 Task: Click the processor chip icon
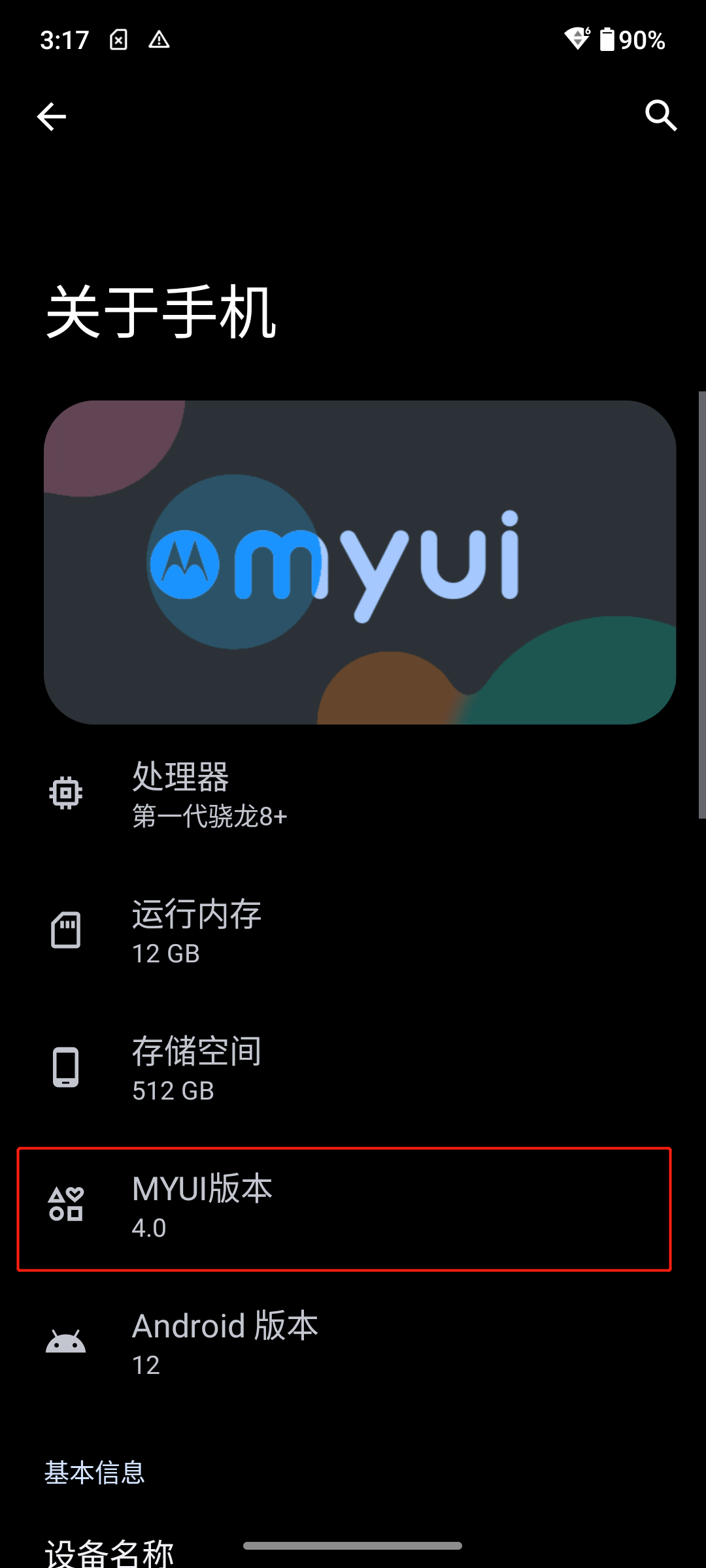tap(65, 792)
